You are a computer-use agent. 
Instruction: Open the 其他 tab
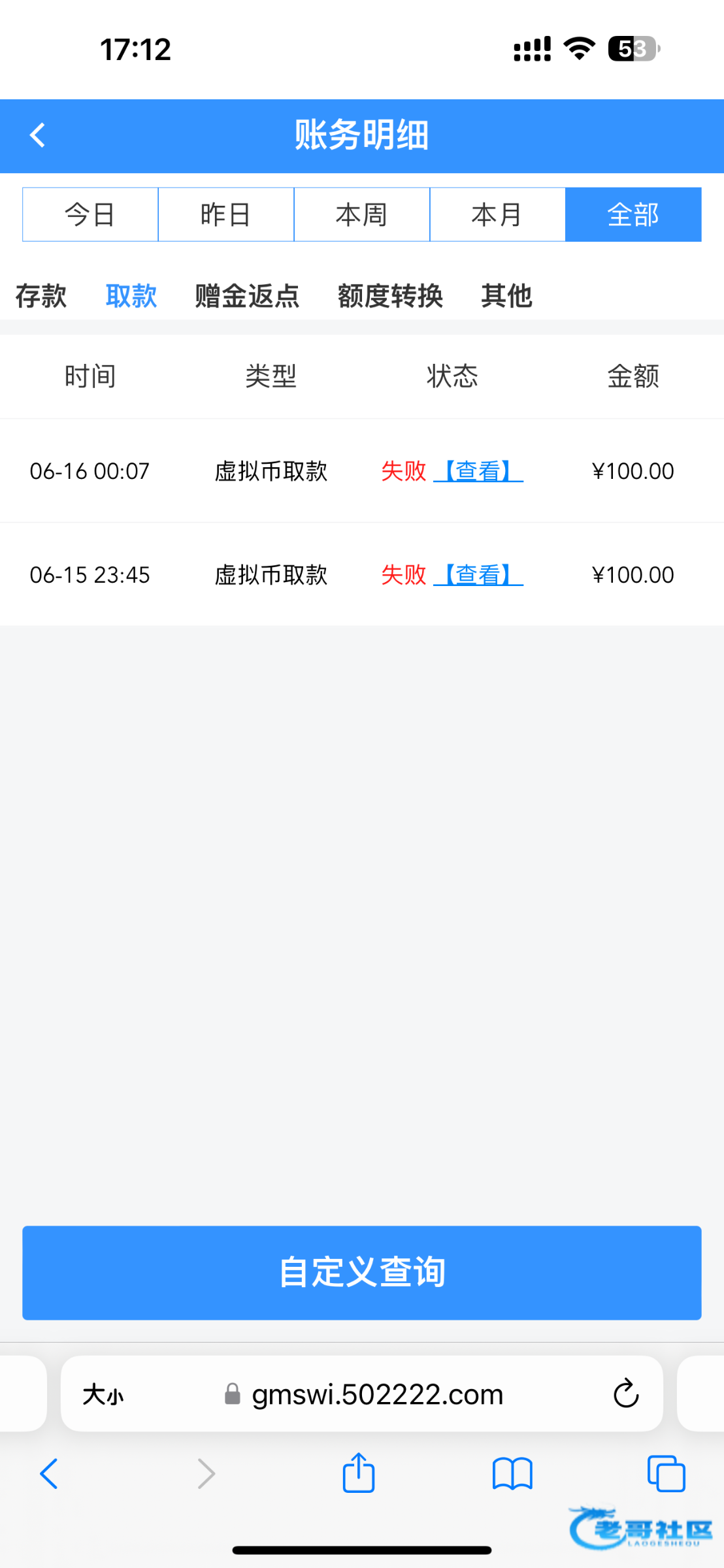pos(506,296)
